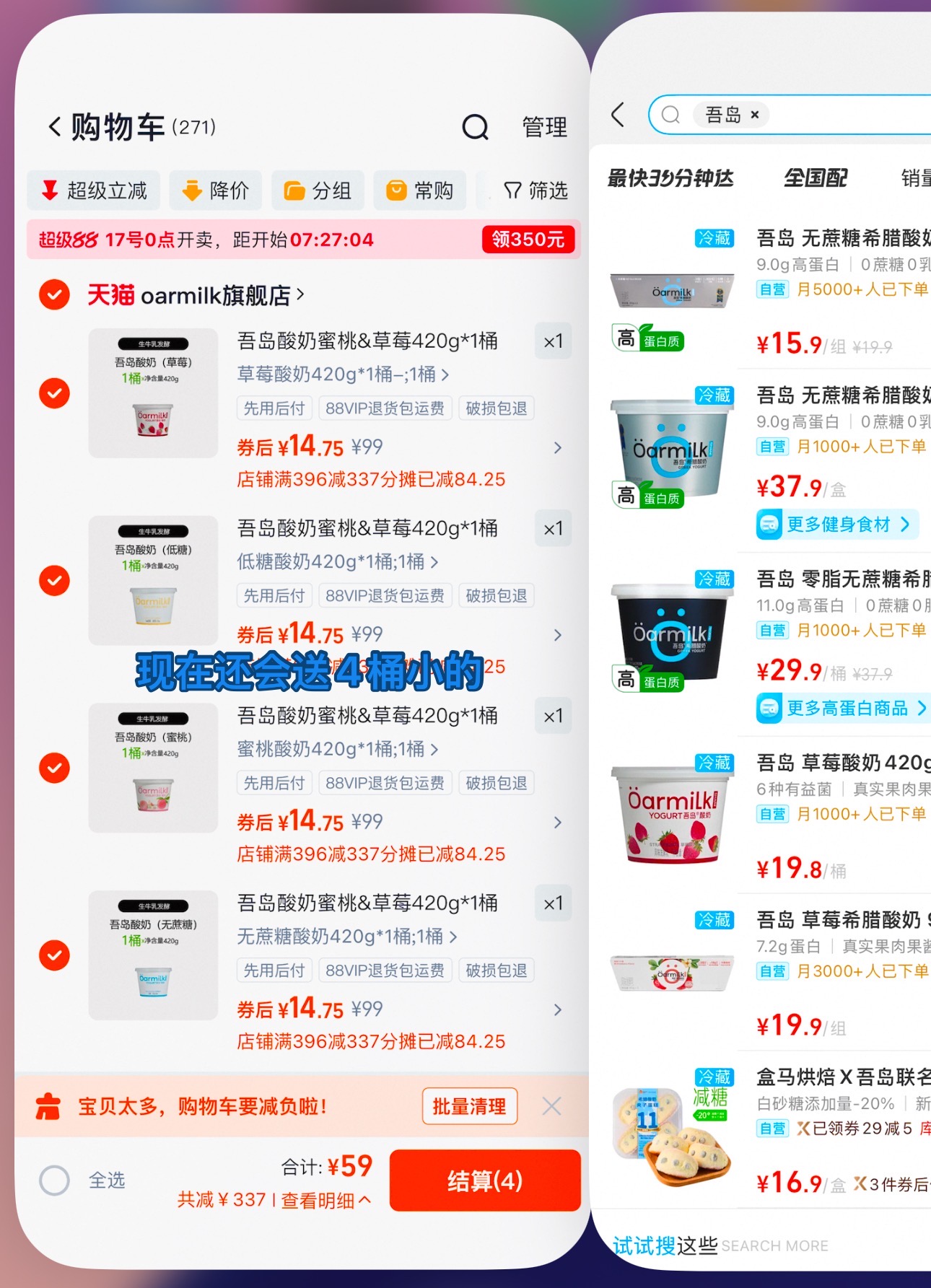The height and width of the screenshot is (1288, 931).
Task: Toggle the oarmilk旗舰店 store checkbox
Action: click(x=54, y=296)
